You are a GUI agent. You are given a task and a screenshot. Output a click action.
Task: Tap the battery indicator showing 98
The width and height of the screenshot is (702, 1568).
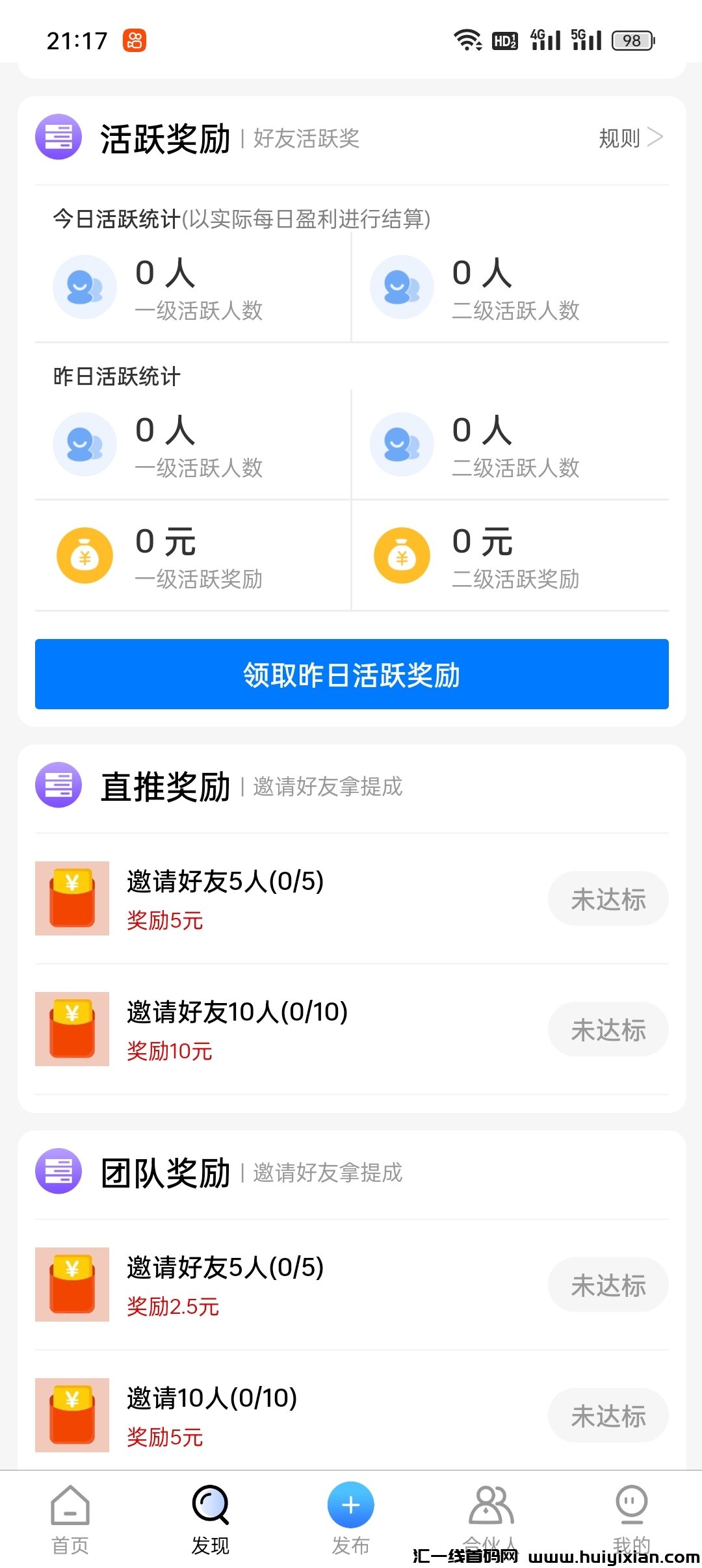630,40
